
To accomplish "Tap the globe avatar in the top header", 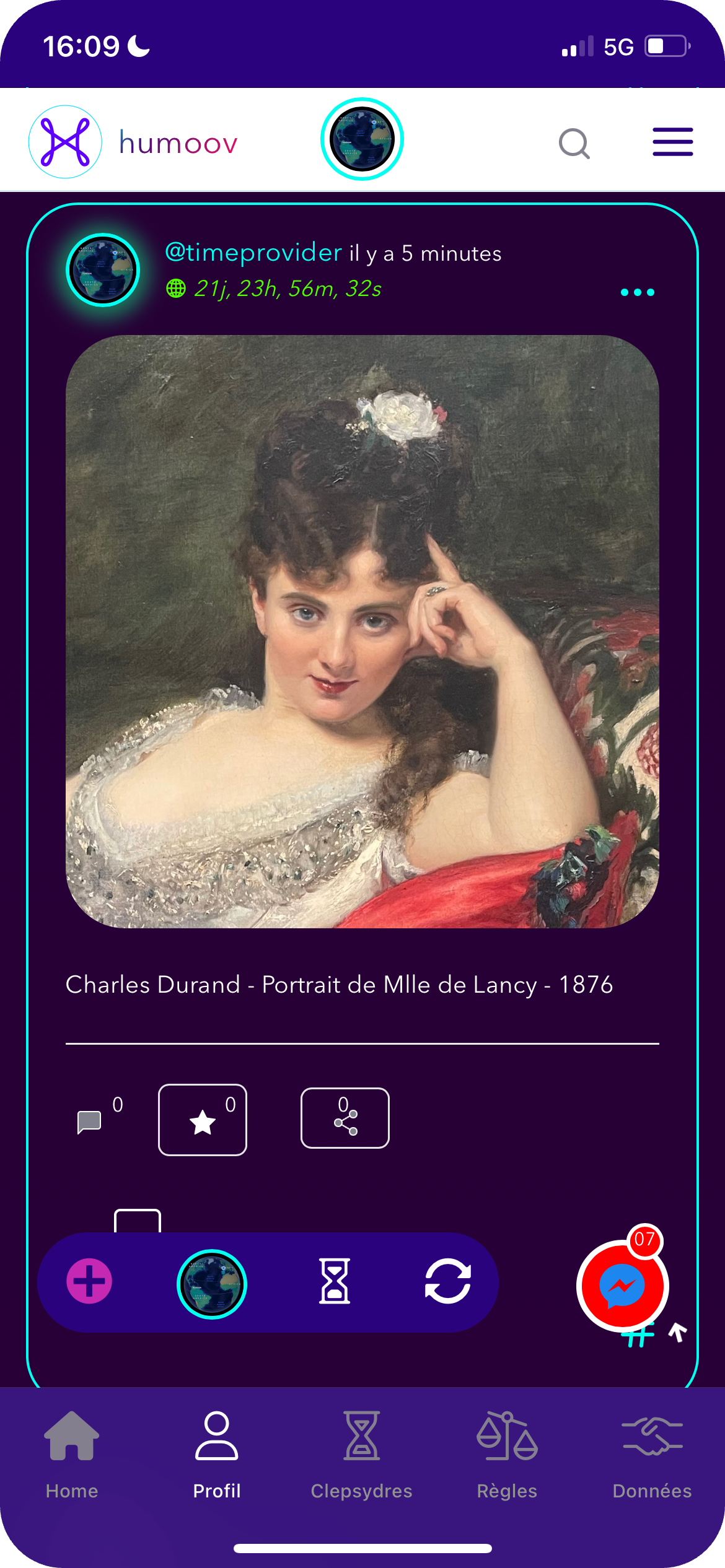I will coord(362,139).
